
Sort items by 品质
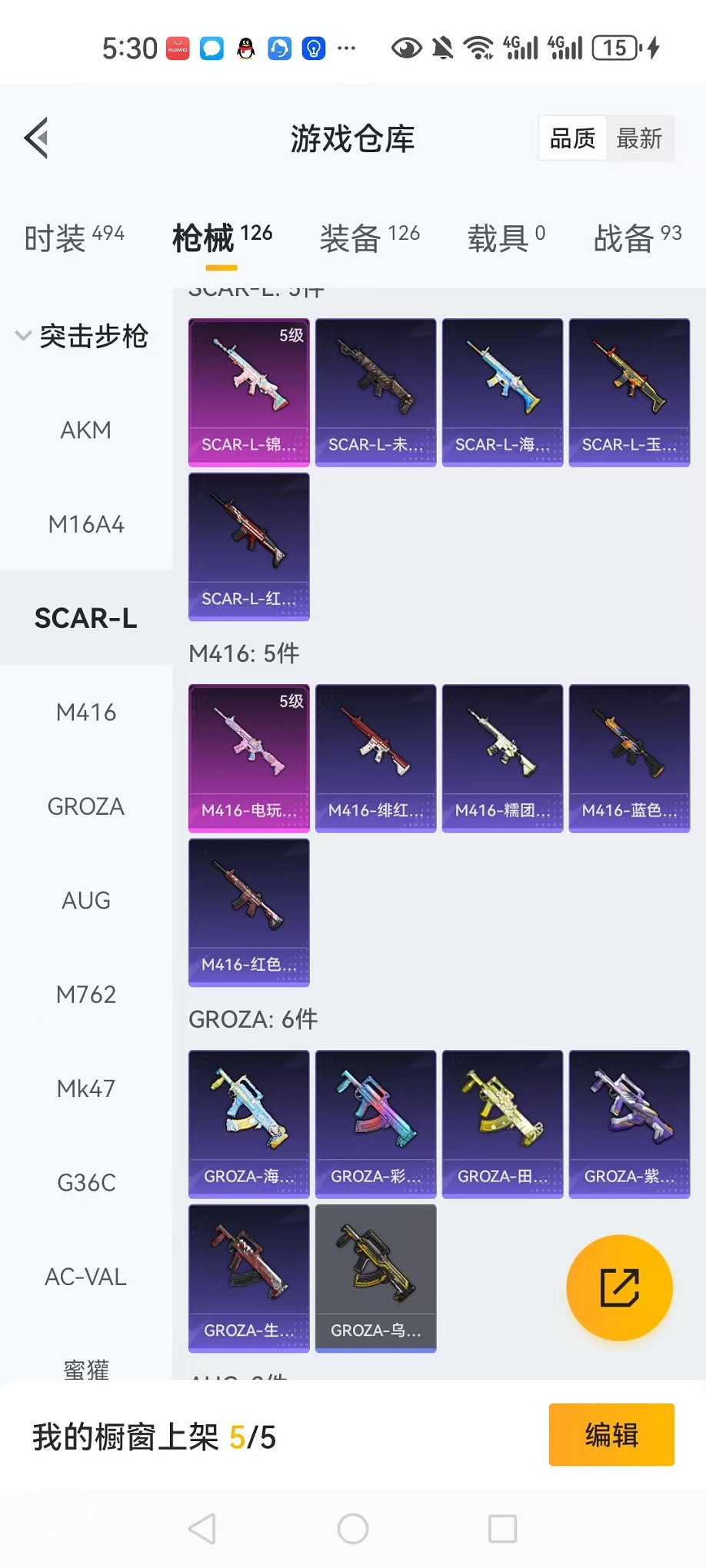[x=573, y=139]
